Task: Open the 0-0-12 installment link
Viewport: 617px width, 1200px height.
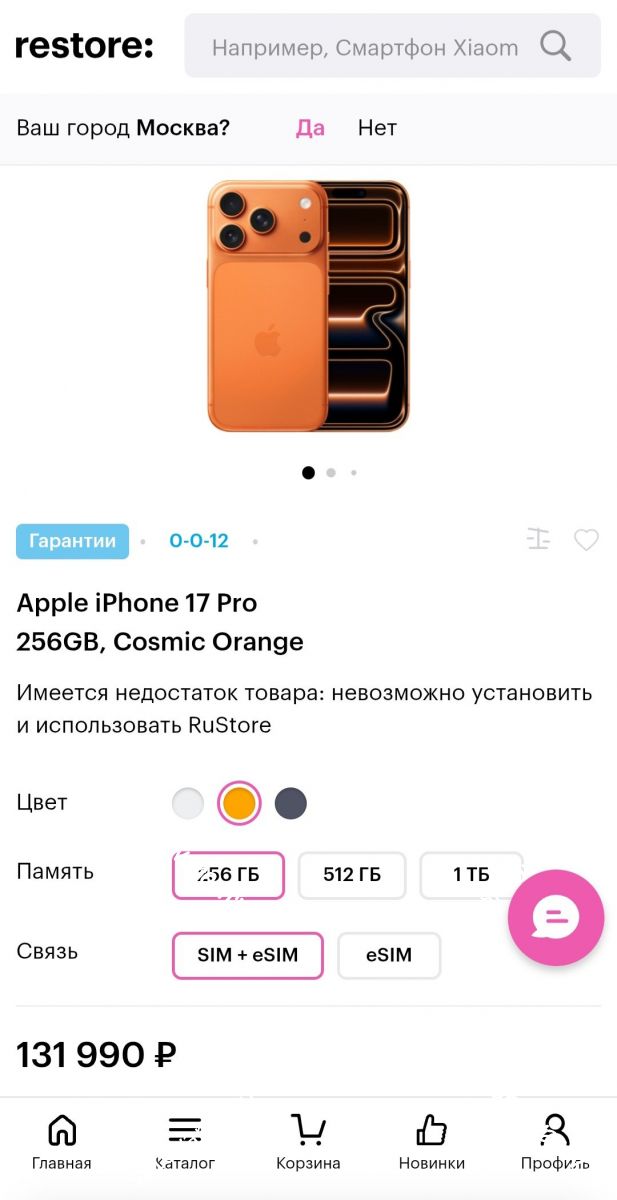Action: pos(199,541)
